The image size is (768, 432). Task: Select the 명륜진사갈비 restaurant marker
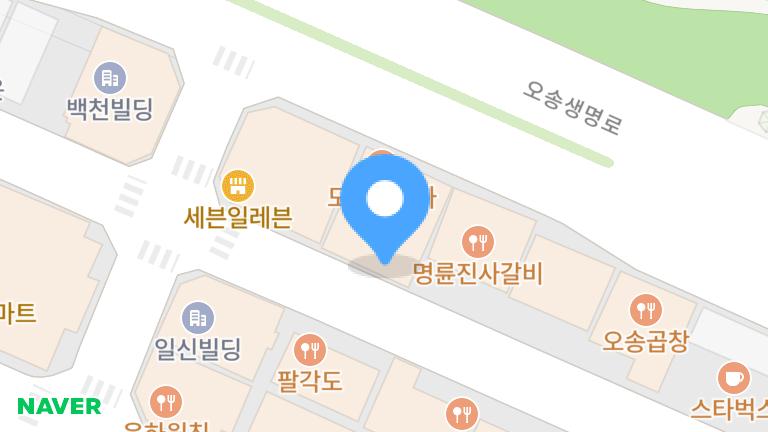tap(477, 241)
